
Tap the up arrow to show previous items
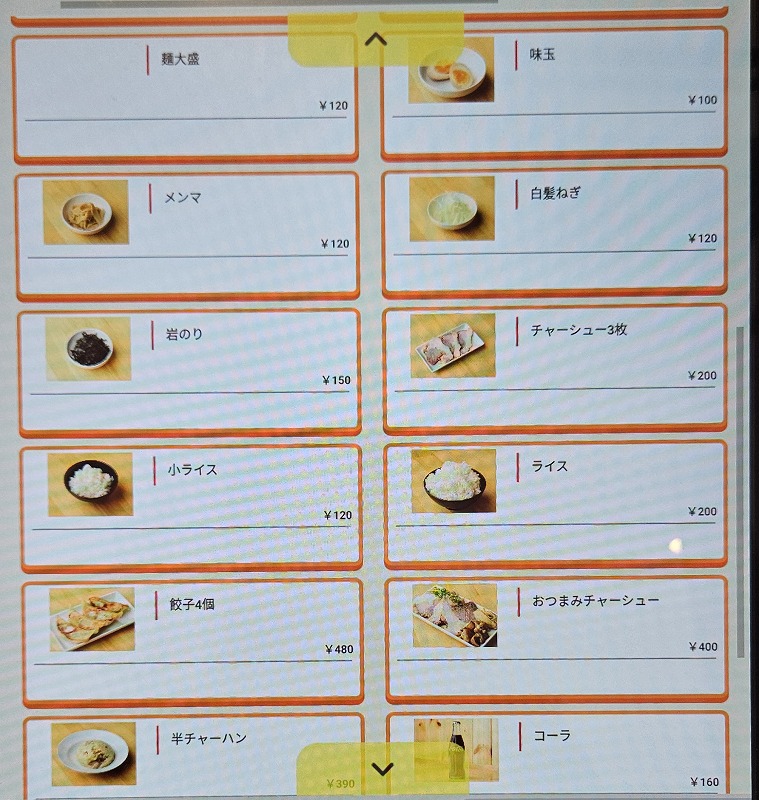[x=376, y=40]
